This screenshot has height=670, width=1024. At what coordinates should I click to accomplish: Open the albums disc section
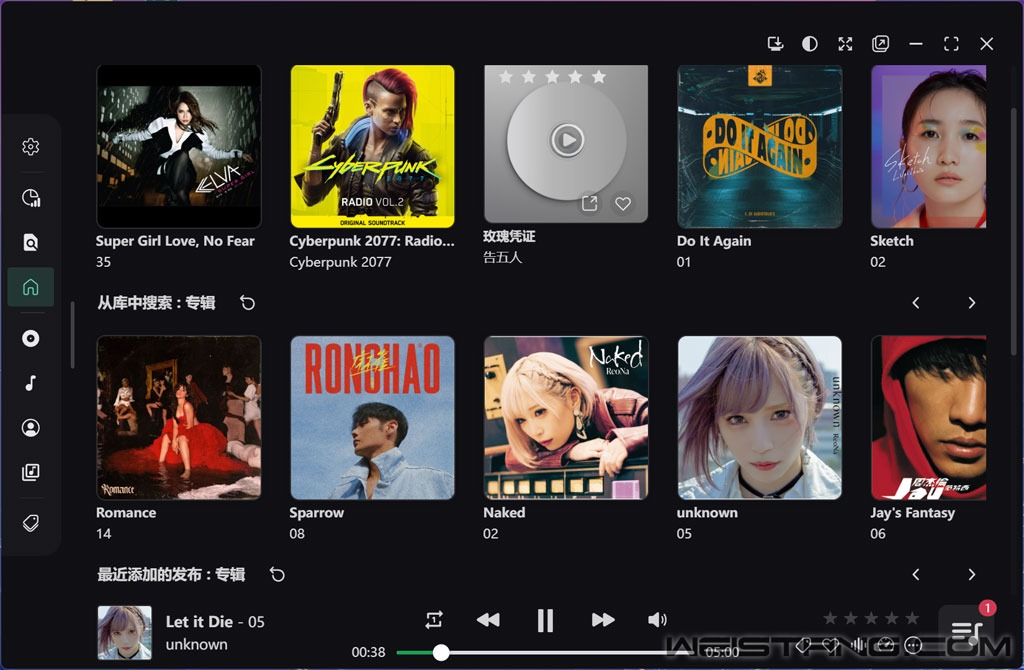pos(31,339)
